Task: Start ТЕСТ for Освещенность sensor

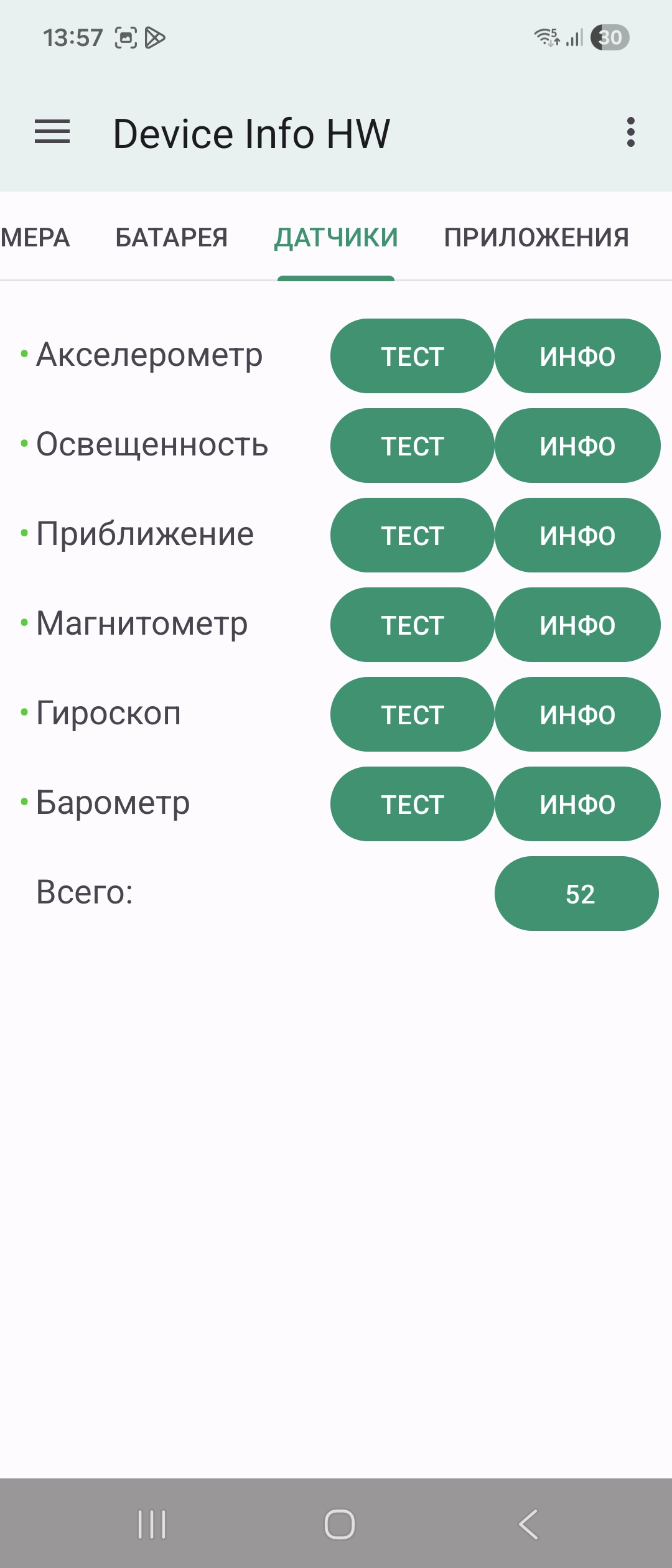Action: 412,446
